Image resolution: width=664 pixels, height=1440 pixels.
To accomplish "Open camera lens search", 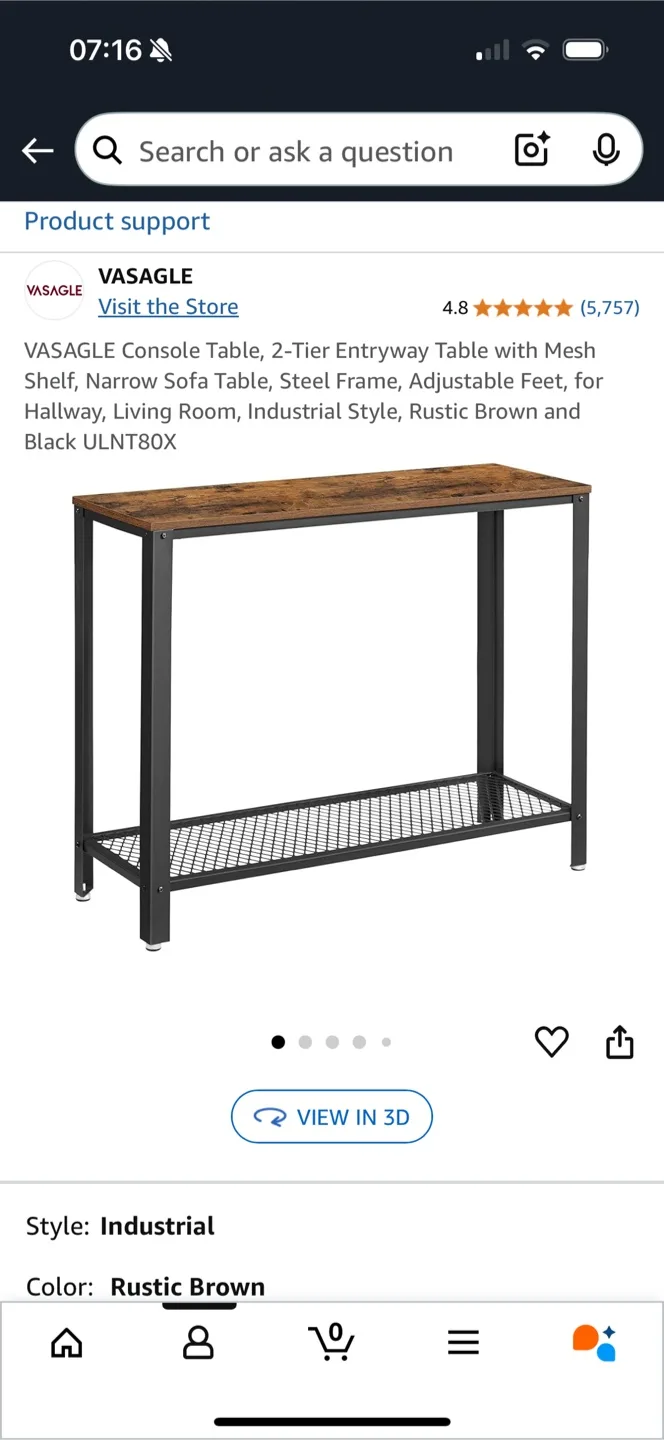I will coord(532,151).
